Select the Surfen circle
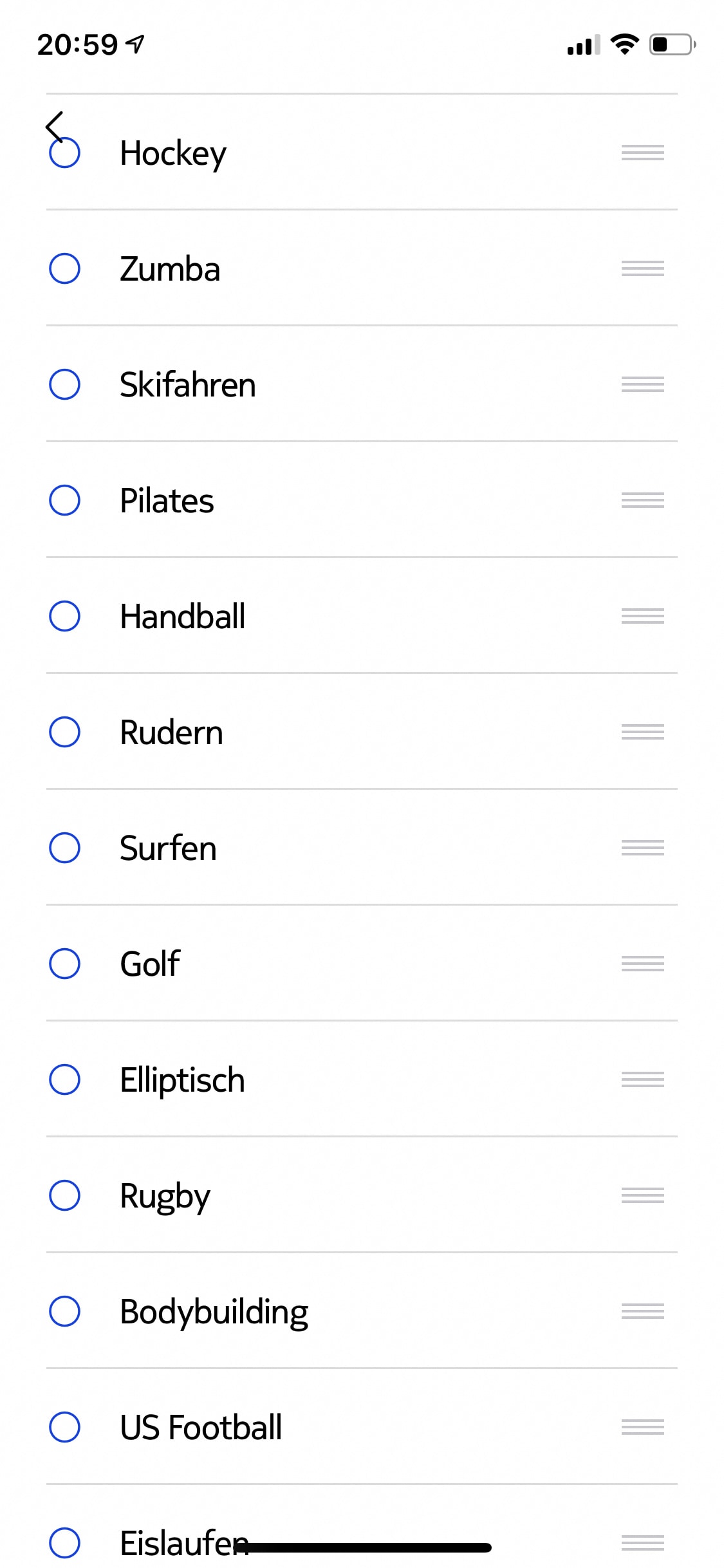 click(x=64, y=848)
